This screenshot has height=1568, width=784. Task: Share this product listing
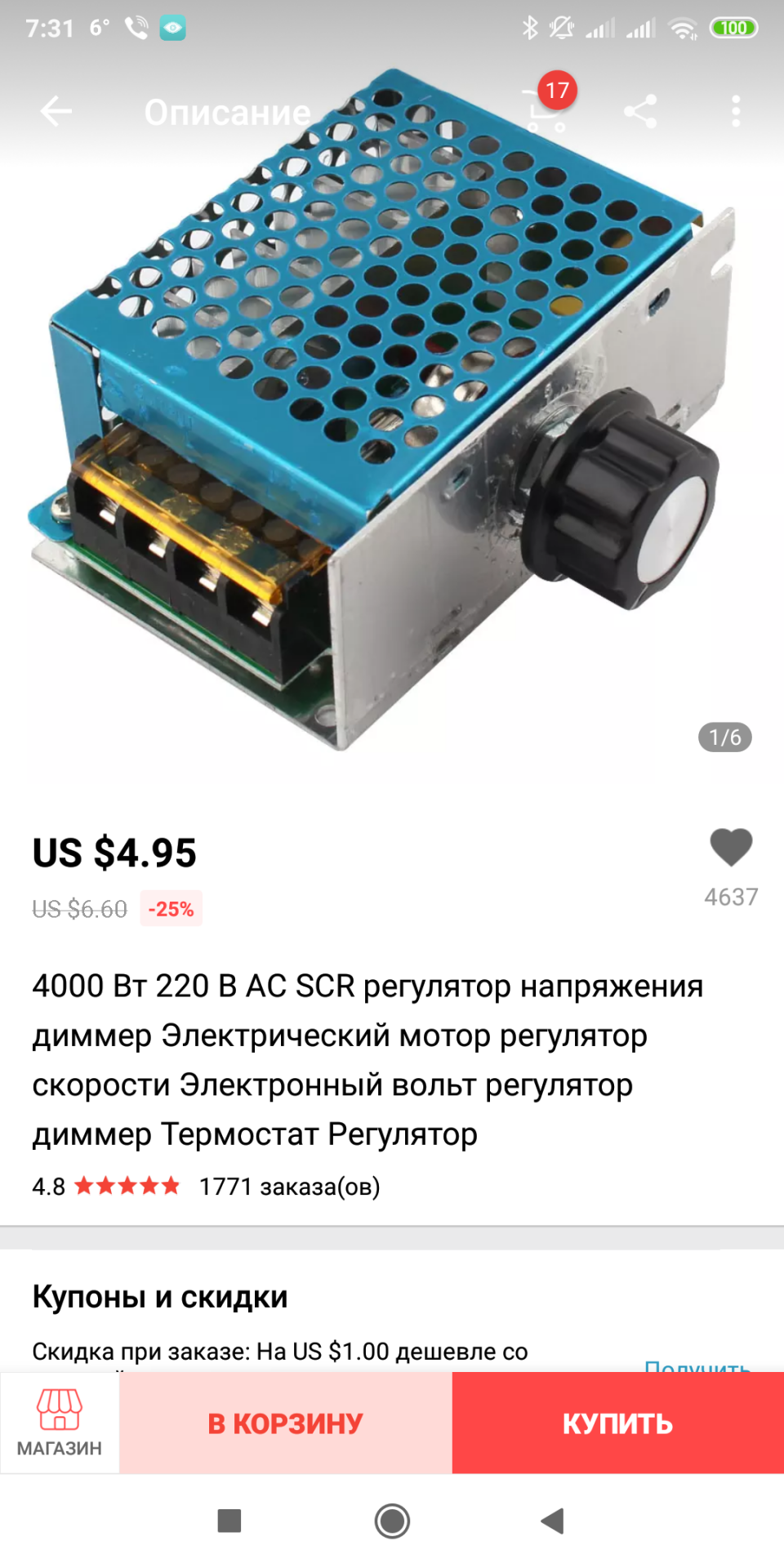[x=640, y=111]
